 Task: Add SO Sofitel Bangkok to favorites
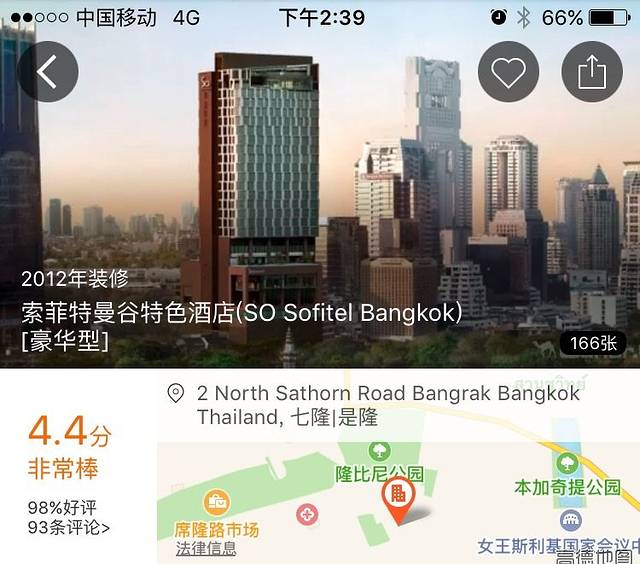[x=508, y=72]
